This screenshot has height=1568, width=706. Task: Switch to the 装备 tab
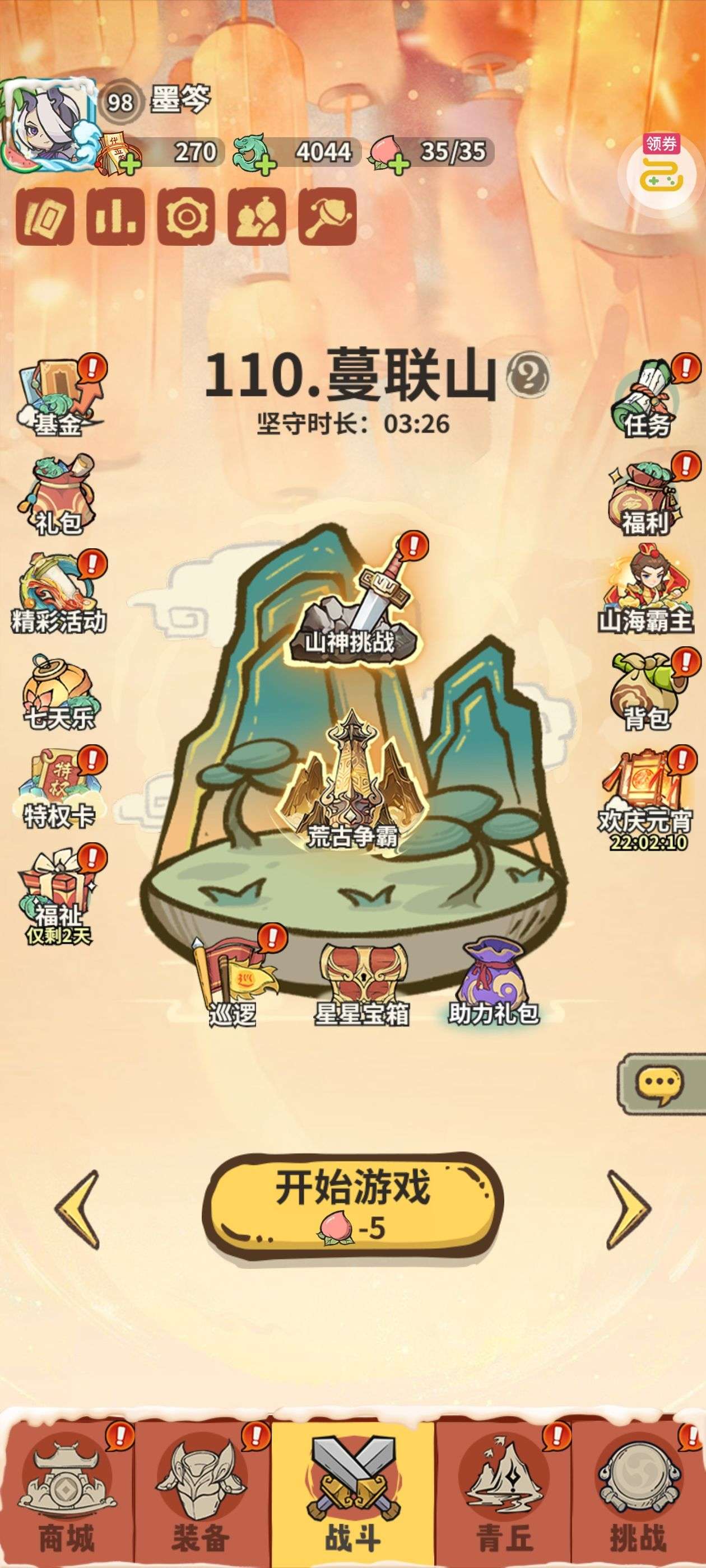coord(201,1497)
